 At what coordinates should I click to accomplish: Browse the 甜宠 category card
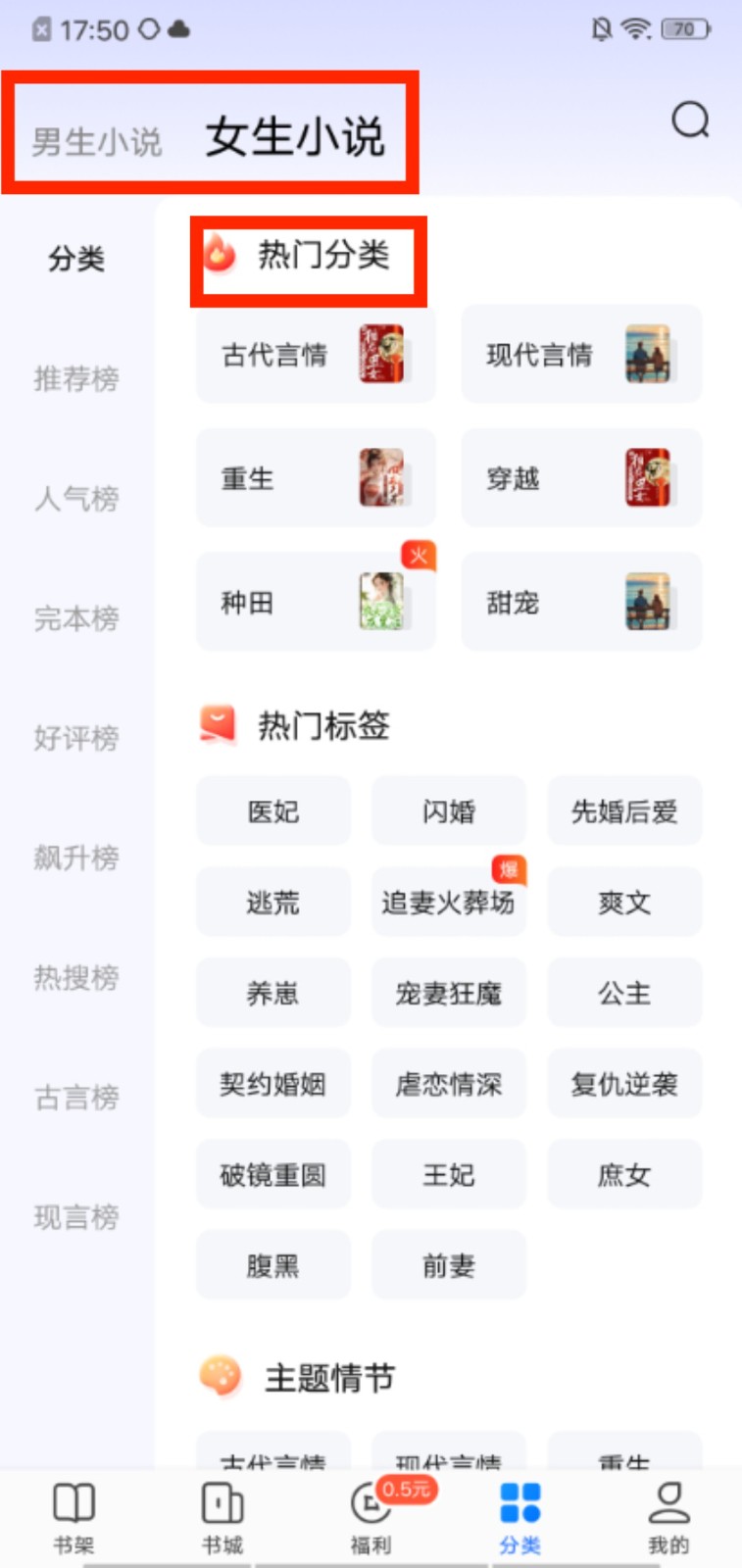[x=581, y=602]
